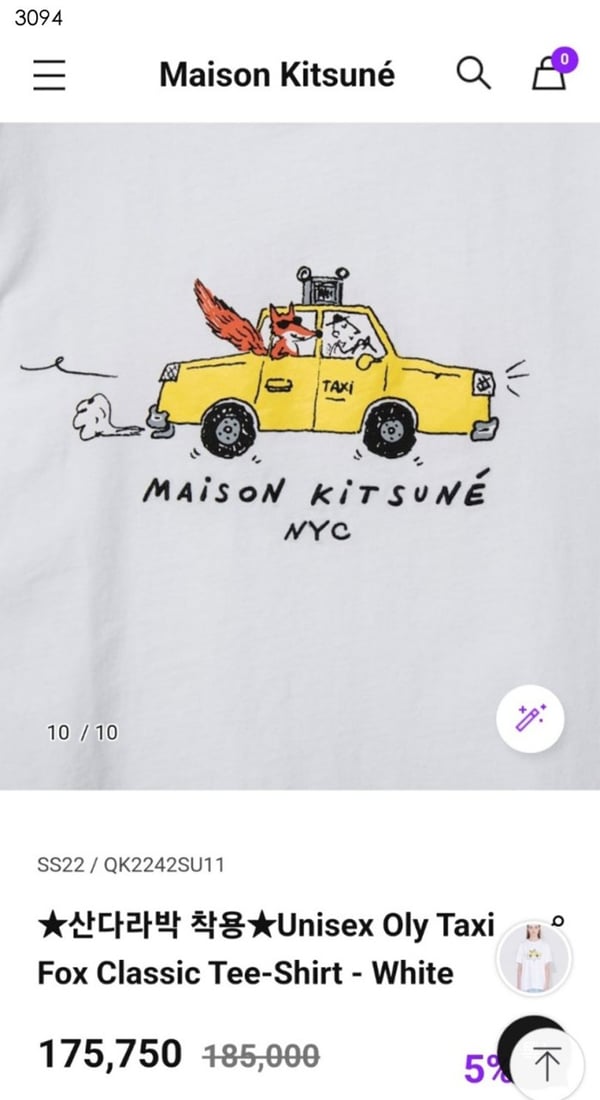
Task: Open product search
Action: pos(472,73)
